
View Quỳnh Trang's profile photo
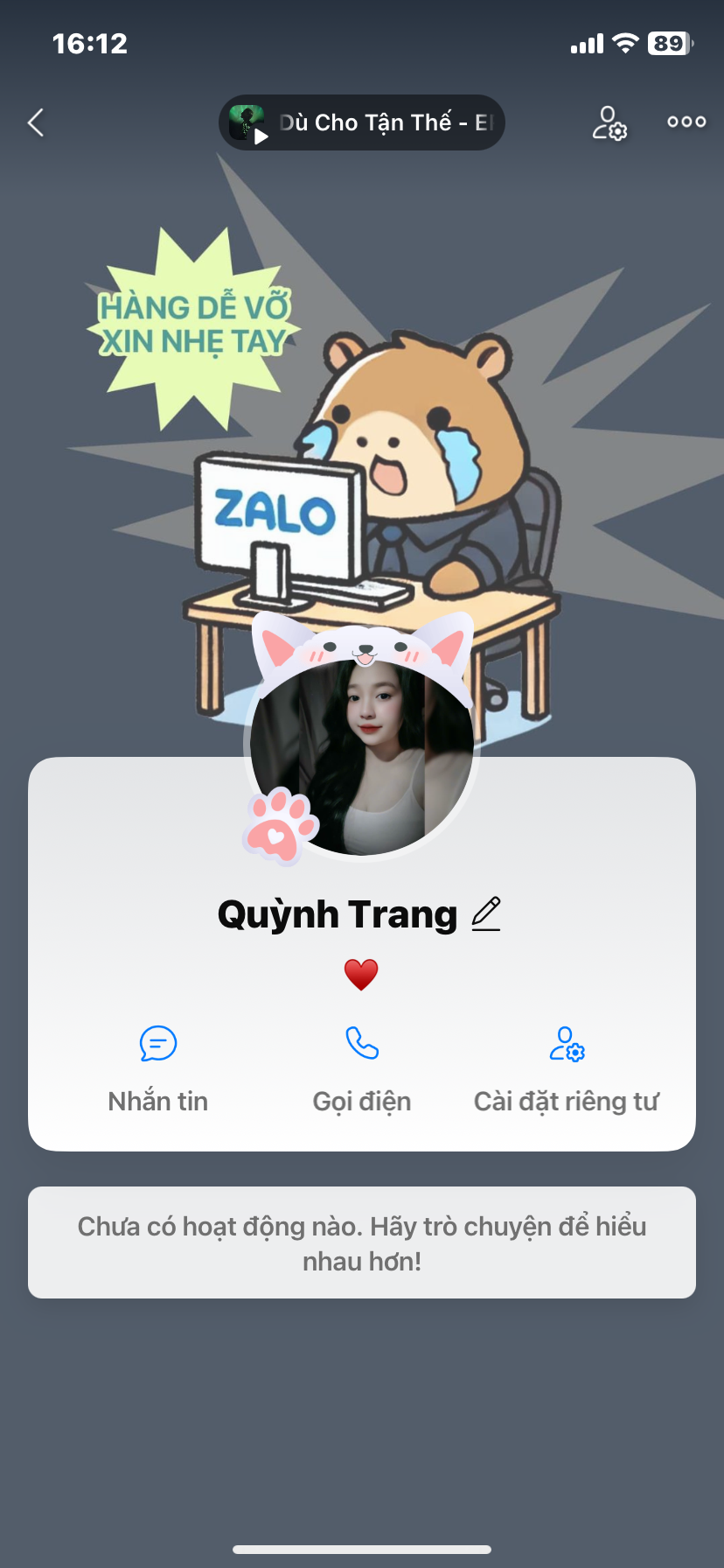(362, 755)
